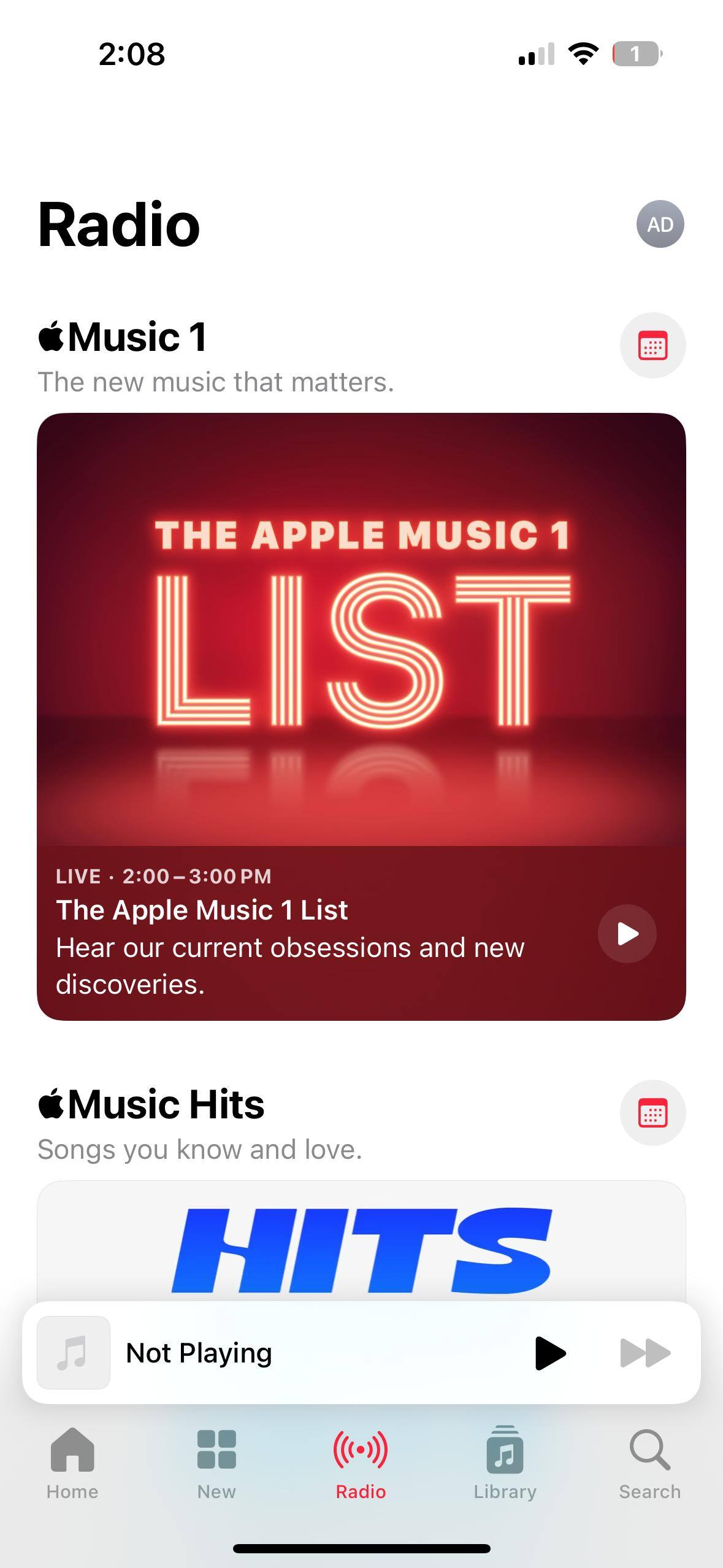Image resolution: width=723 pixels, height=1568 pixels.
Task: Open the Apple Music Hits station card
Action: [361, 1245]
